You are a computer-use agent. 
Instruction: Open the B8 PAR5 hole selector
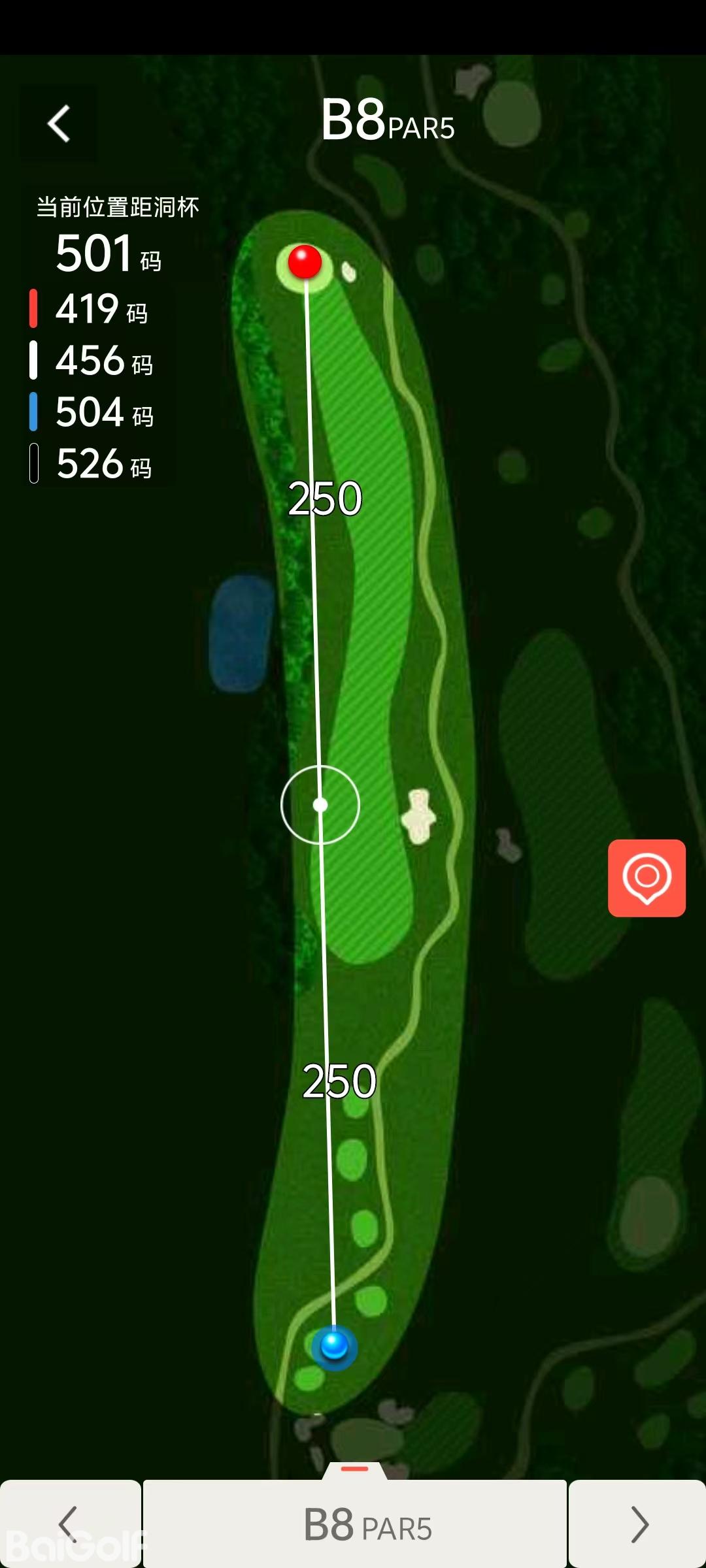point(355,1524)
